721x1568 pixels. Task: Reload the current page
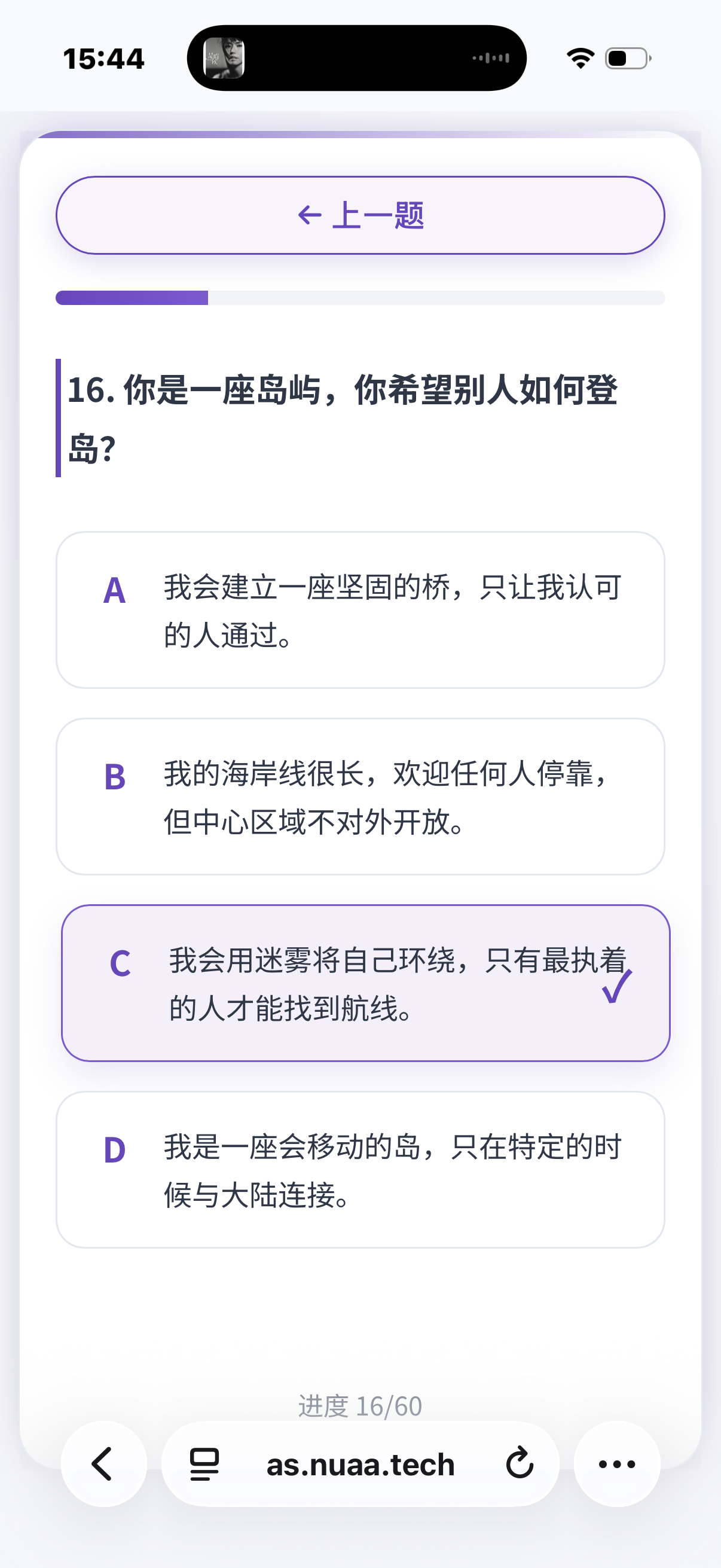[x=520, y=1463]
